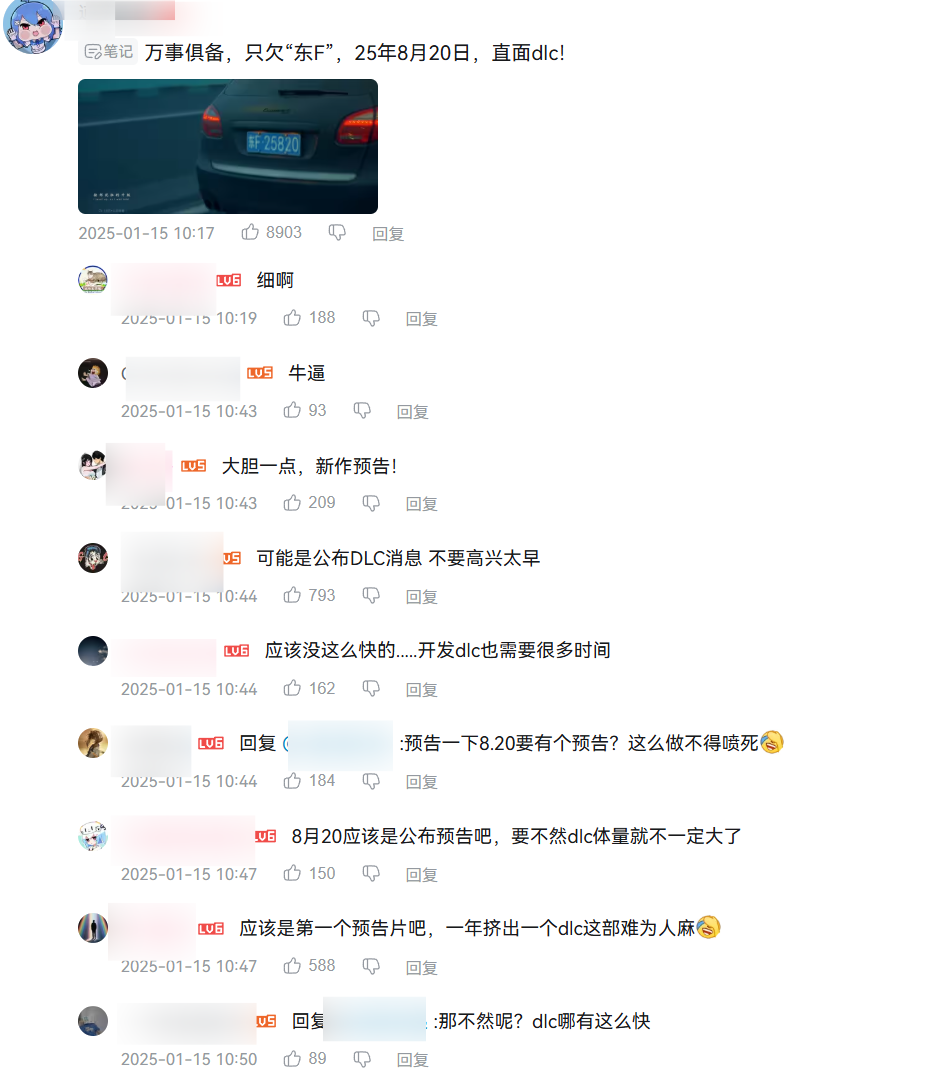Open the main commenter's blue-haired avatar
Image resolution: width=950 pixels, height=1090 pixels.
tap(35, 25)
